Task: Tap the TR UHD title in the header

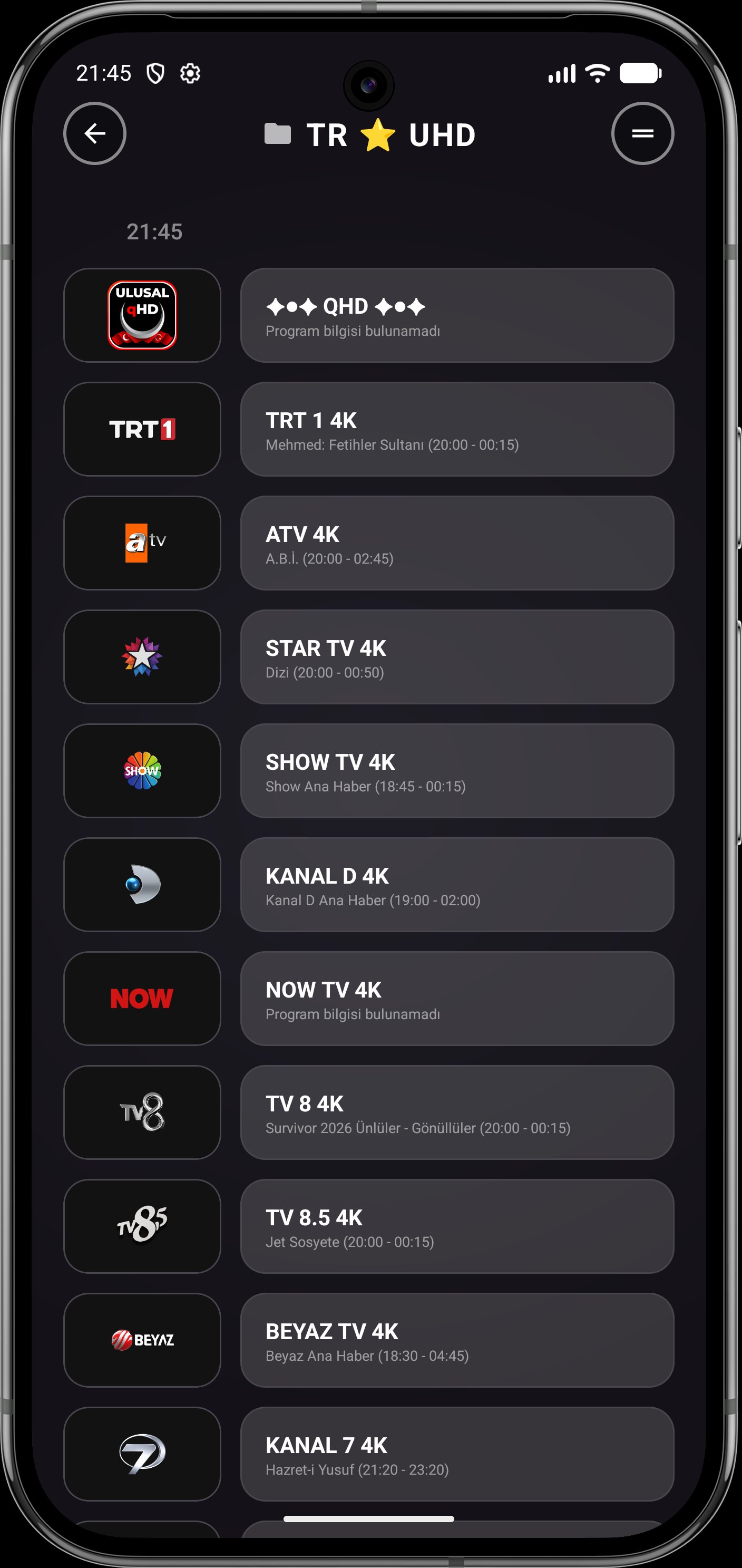Action: [389, 134]
